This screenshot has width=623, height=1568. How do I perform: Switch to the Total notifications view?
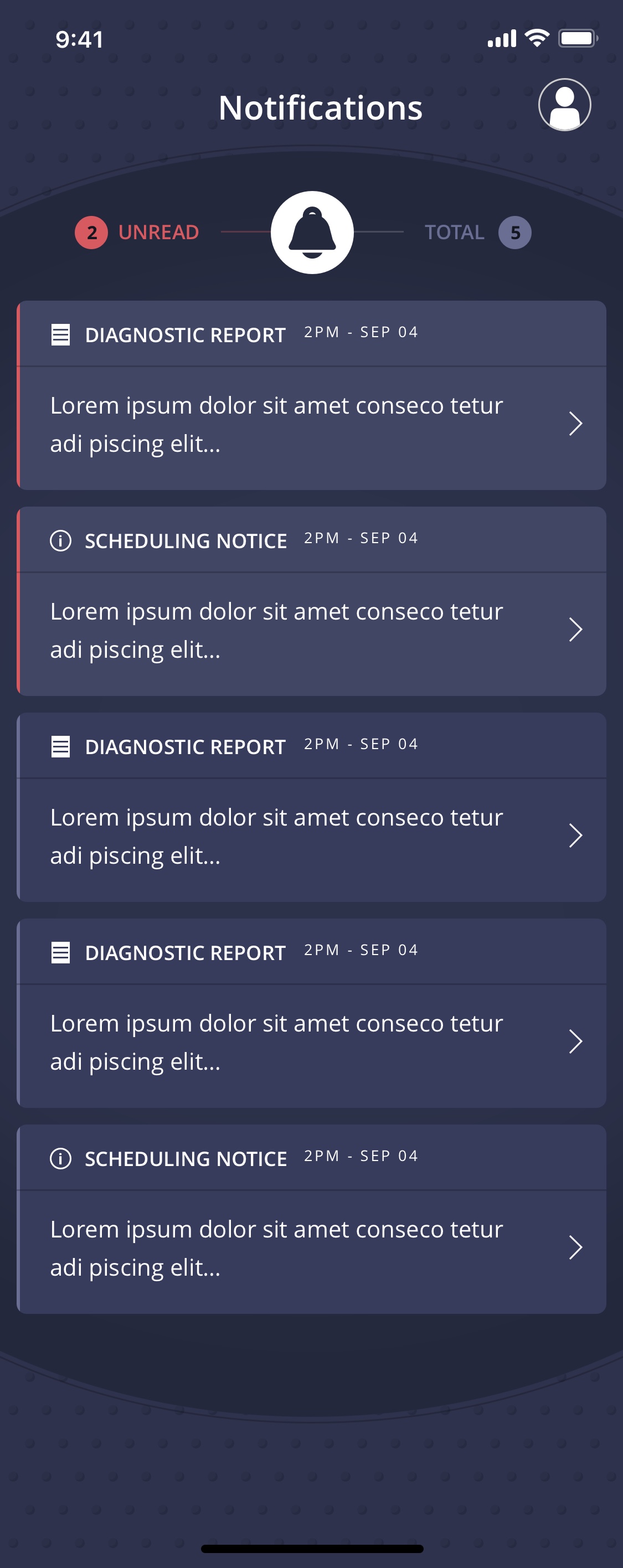pos(477,233)
